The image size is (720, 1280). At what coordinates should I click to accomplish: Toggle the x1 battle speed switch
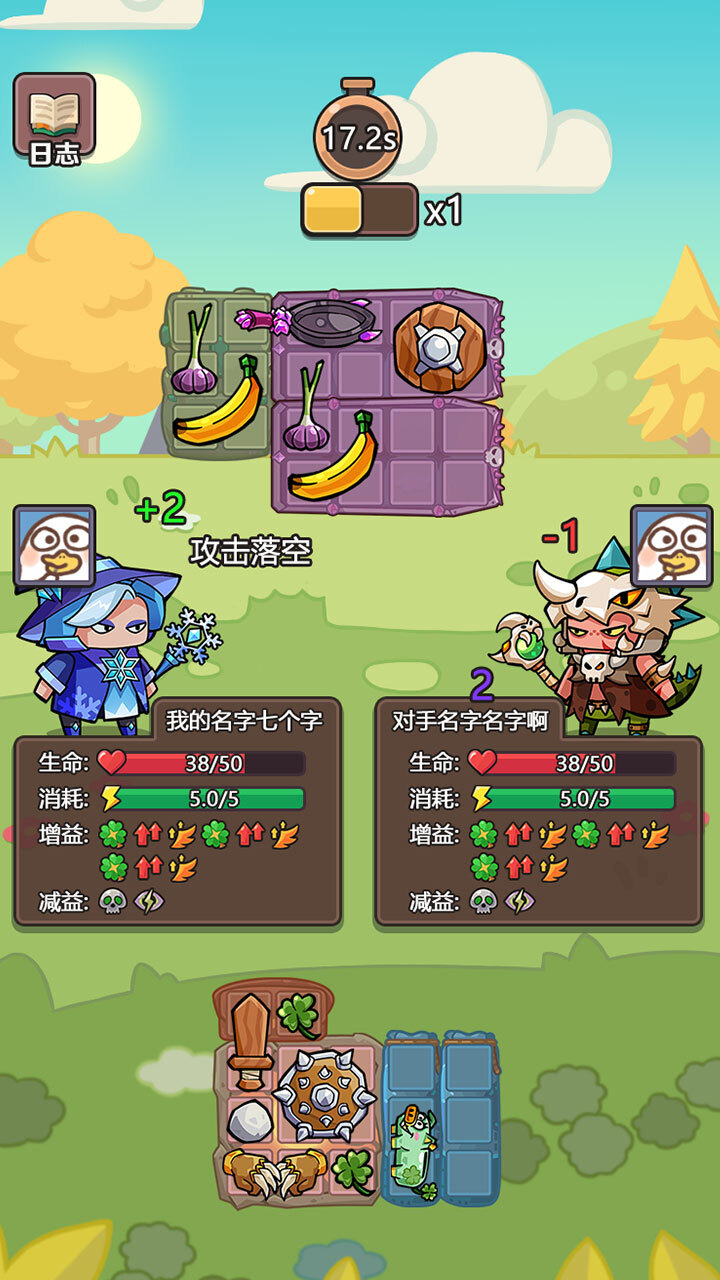(359, 210)
